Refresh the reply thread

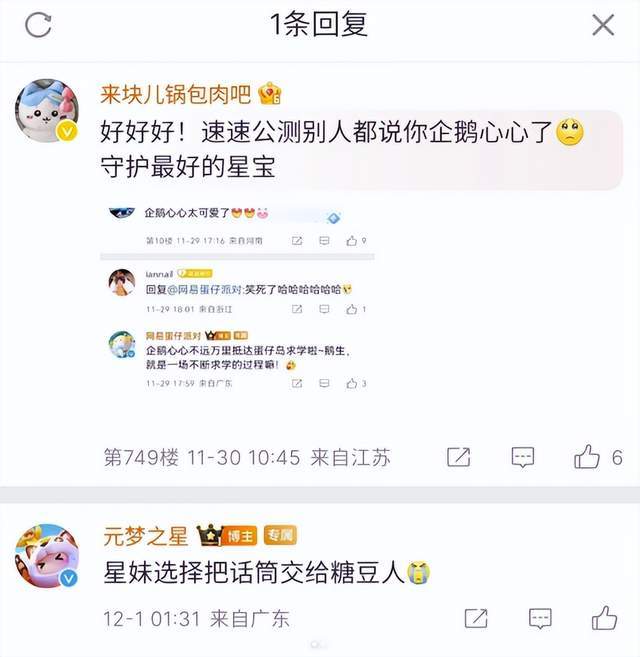tap(37, 24)
